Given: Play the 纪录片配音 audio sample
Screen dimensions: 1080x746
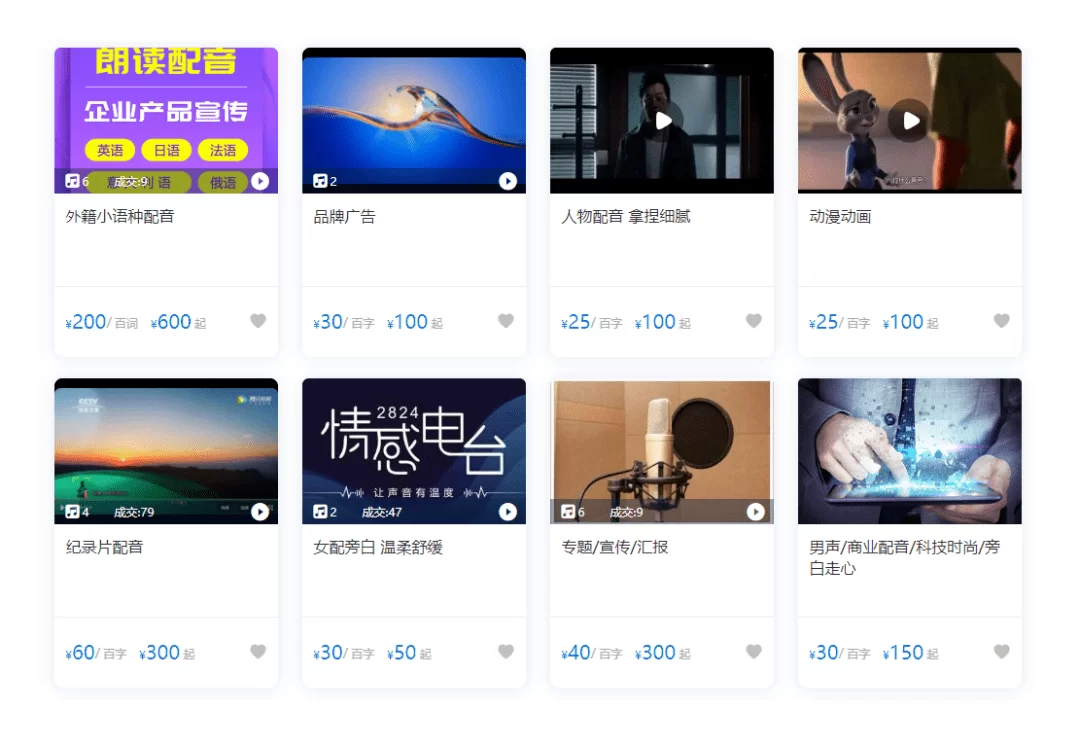Looking at the screenshot, I should tap(260, 512).
